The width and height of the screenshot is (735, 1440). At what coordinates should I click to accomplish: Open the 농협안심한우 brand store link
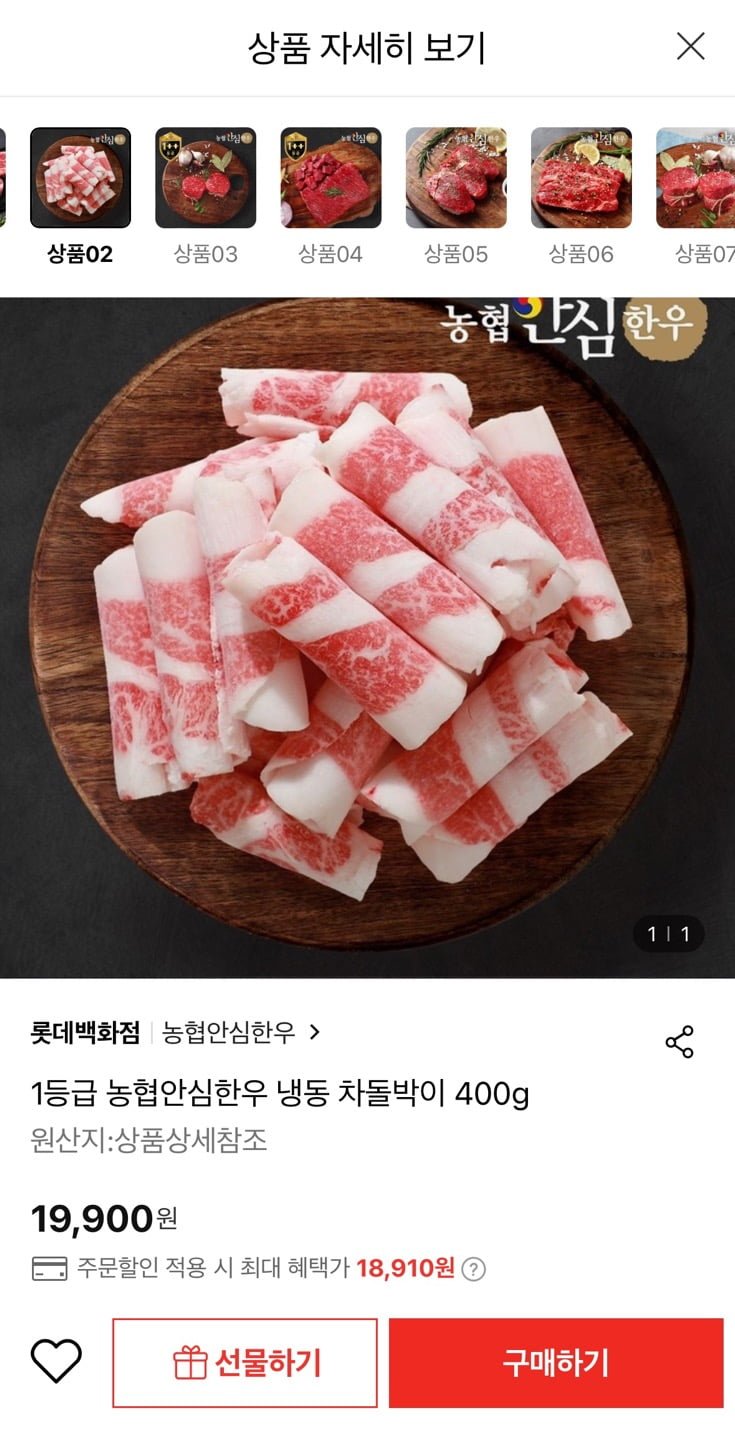(x=241, y=1033)
